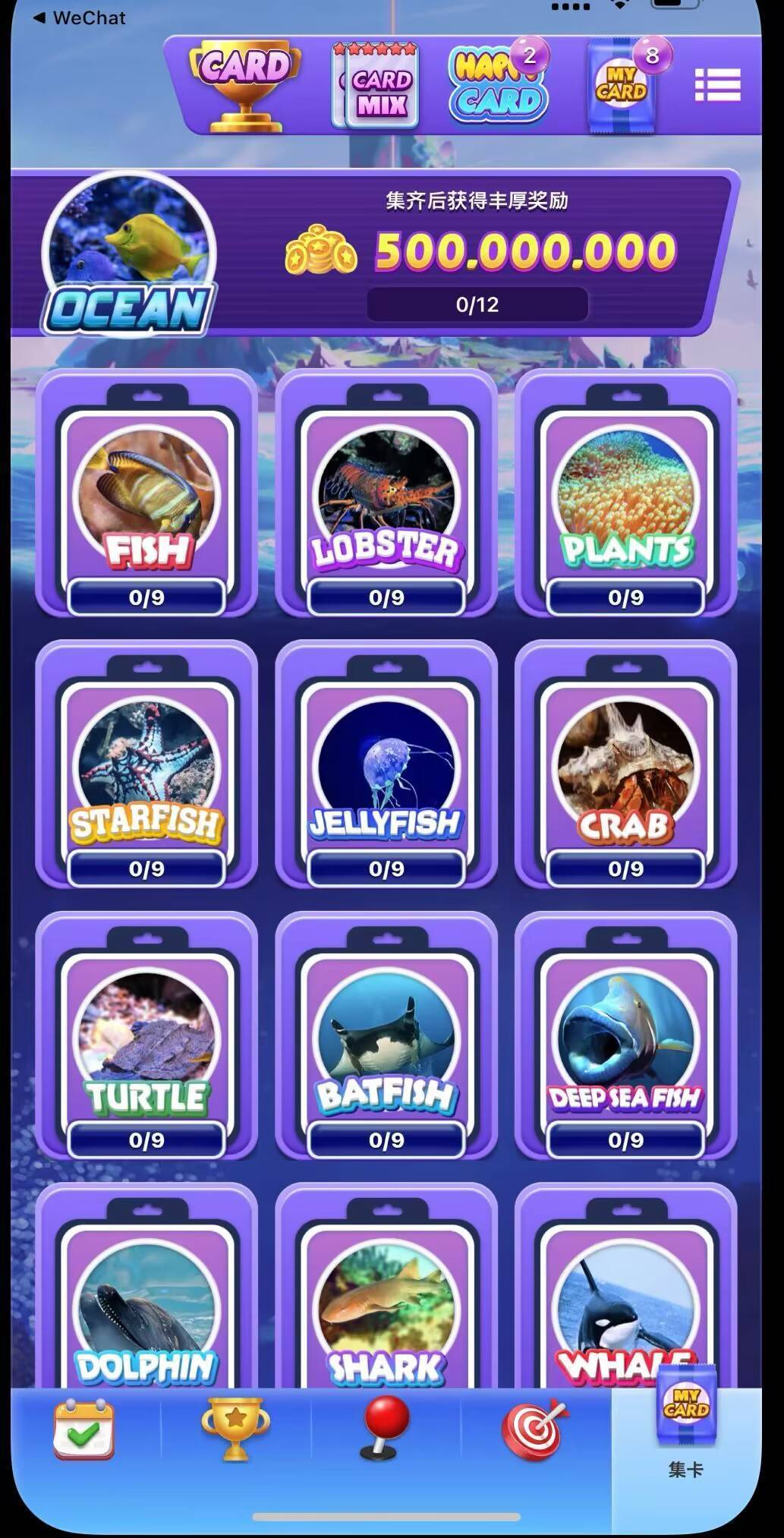Open the list menu icon

click(x=717, y=84)
